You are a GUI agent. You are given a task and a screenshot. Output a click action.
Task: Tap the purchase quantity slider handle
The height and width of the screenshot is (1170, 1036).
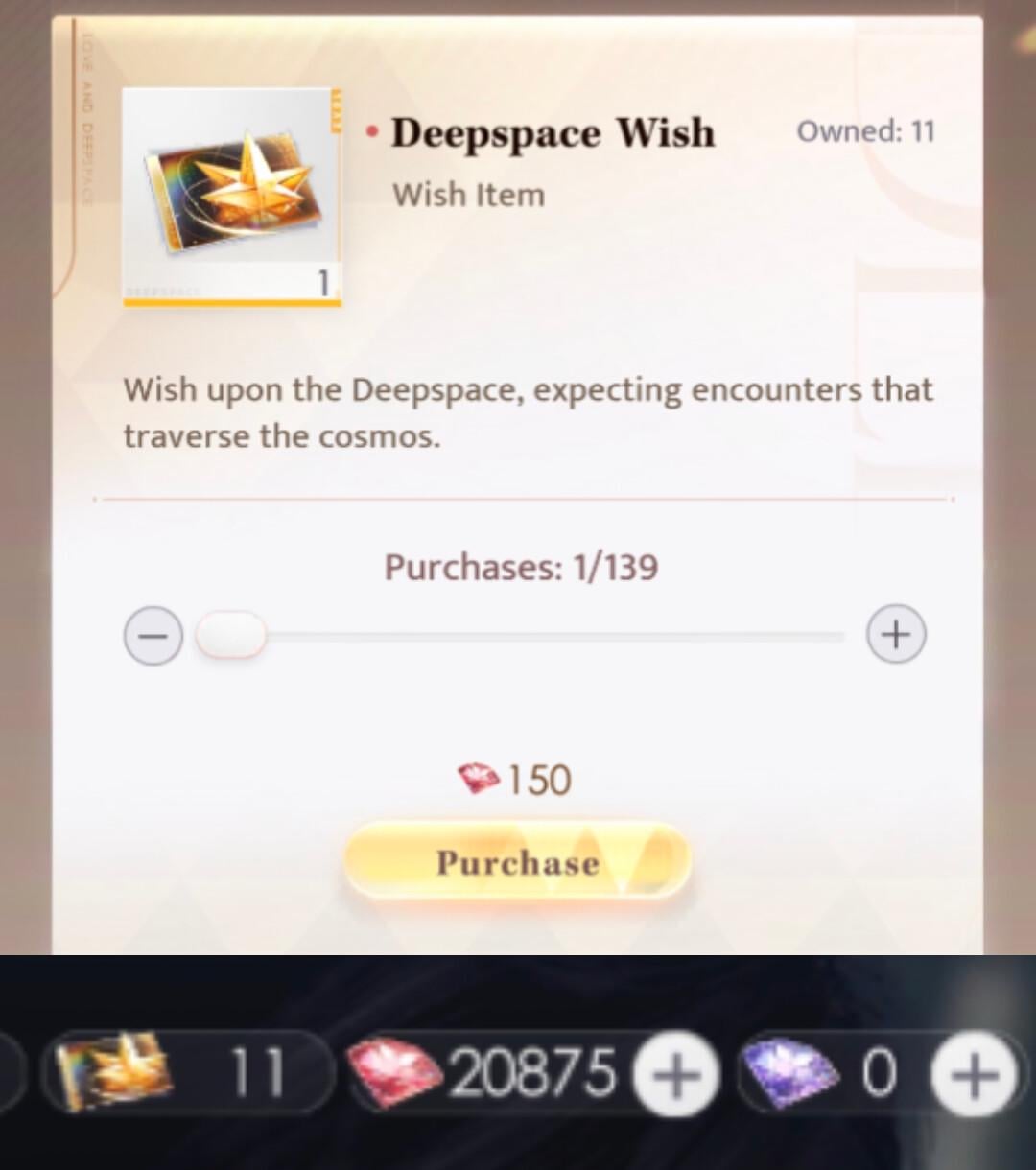click(x=231, y=635)
